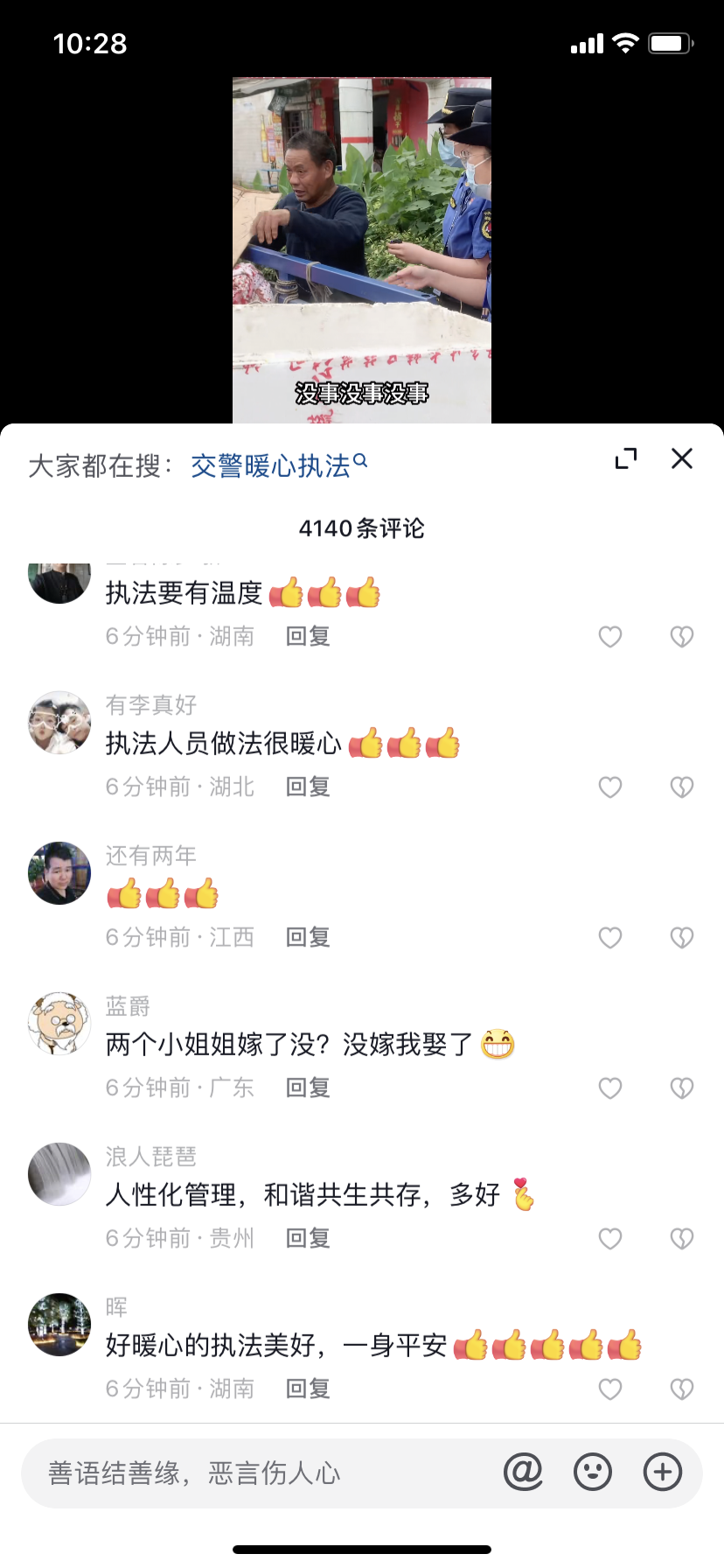Like the comment from 还有两年
The width and height of the screenshot is (724, 1568).
[x=609, y=938]
